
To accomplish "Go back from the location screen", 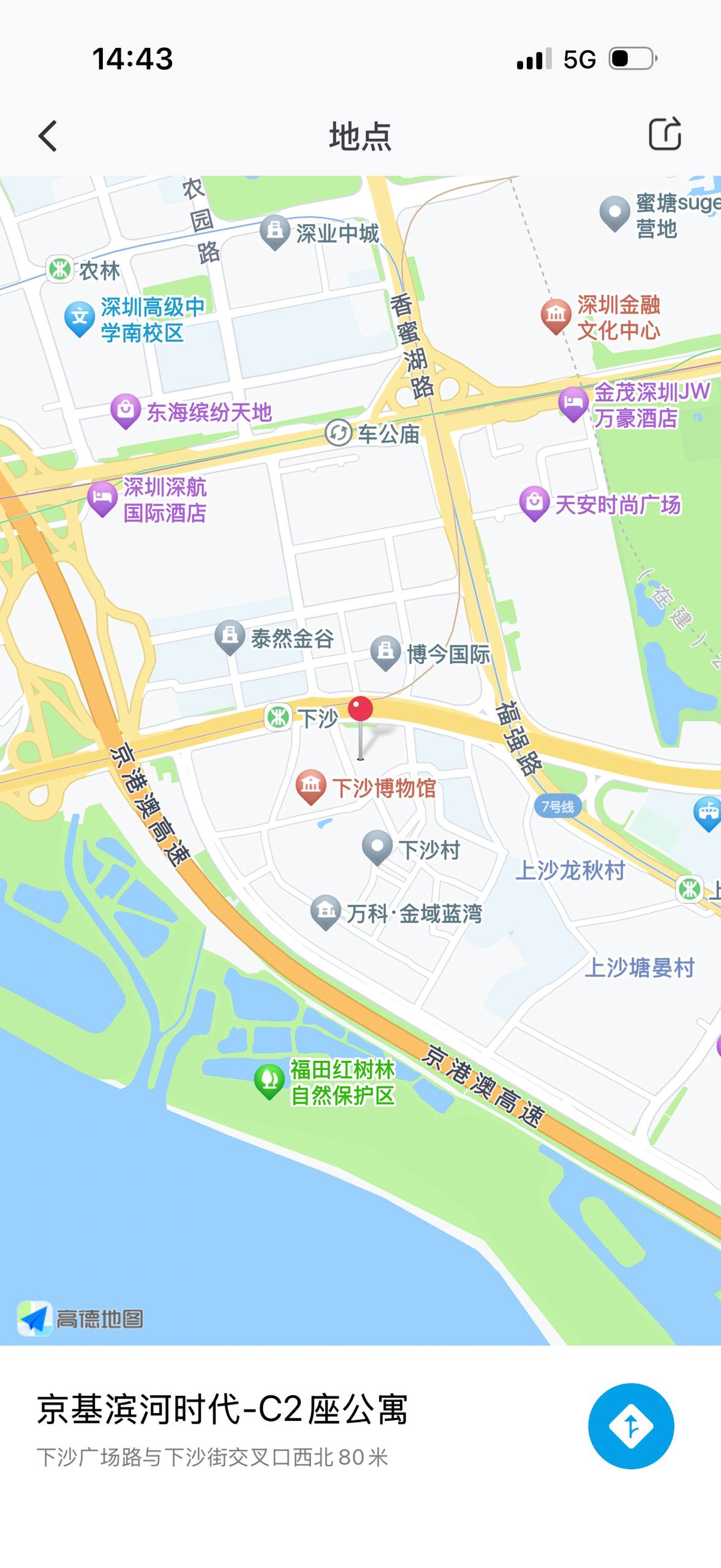I will tap(48, 135).
